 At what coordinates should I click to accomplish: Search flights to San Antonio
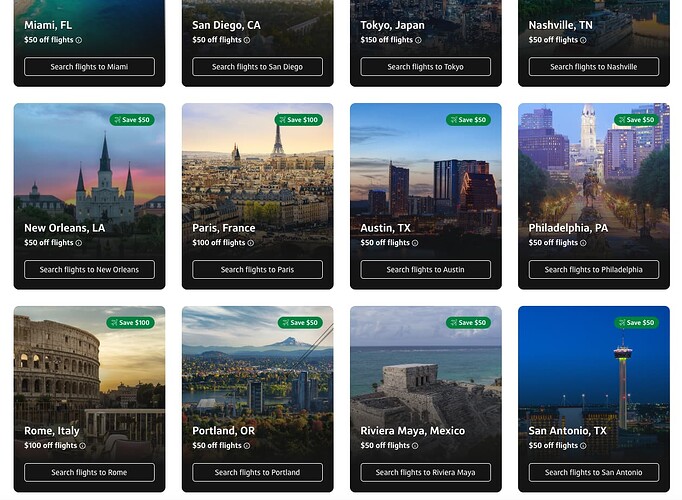coord(593,472)
